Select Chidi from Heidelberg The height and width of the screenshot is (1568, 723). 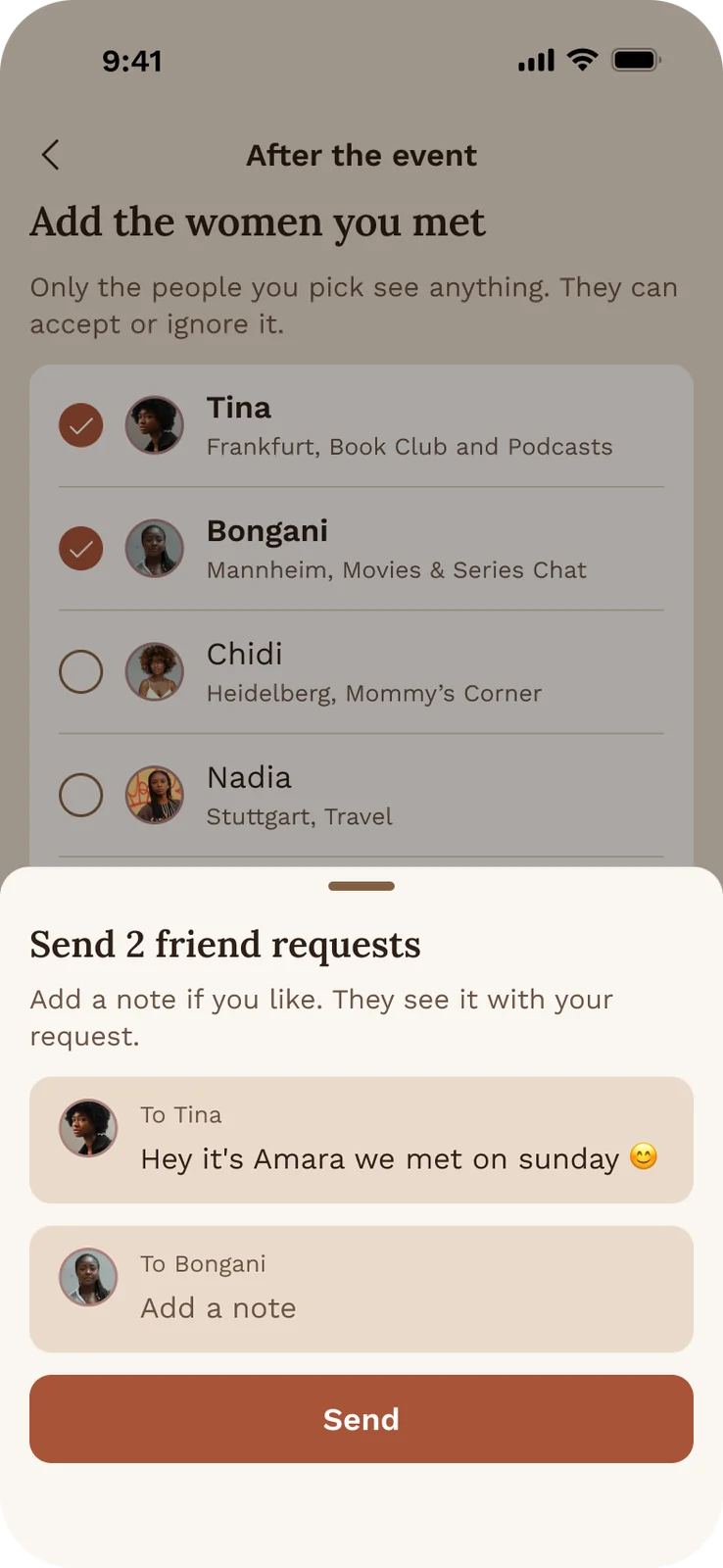[81, 672]
